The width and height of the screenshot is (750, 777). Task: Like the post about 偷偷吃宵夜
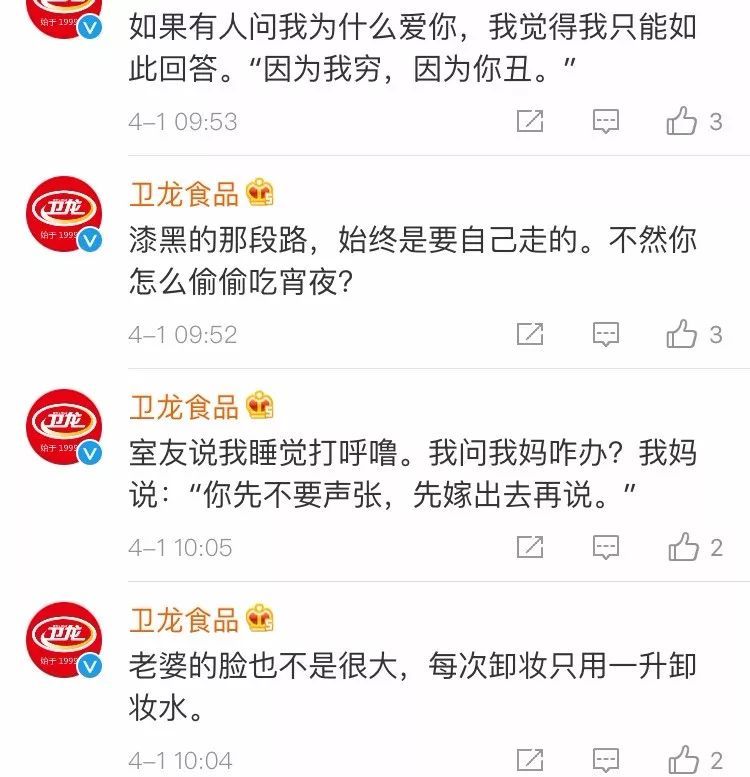tap(683, 334)
